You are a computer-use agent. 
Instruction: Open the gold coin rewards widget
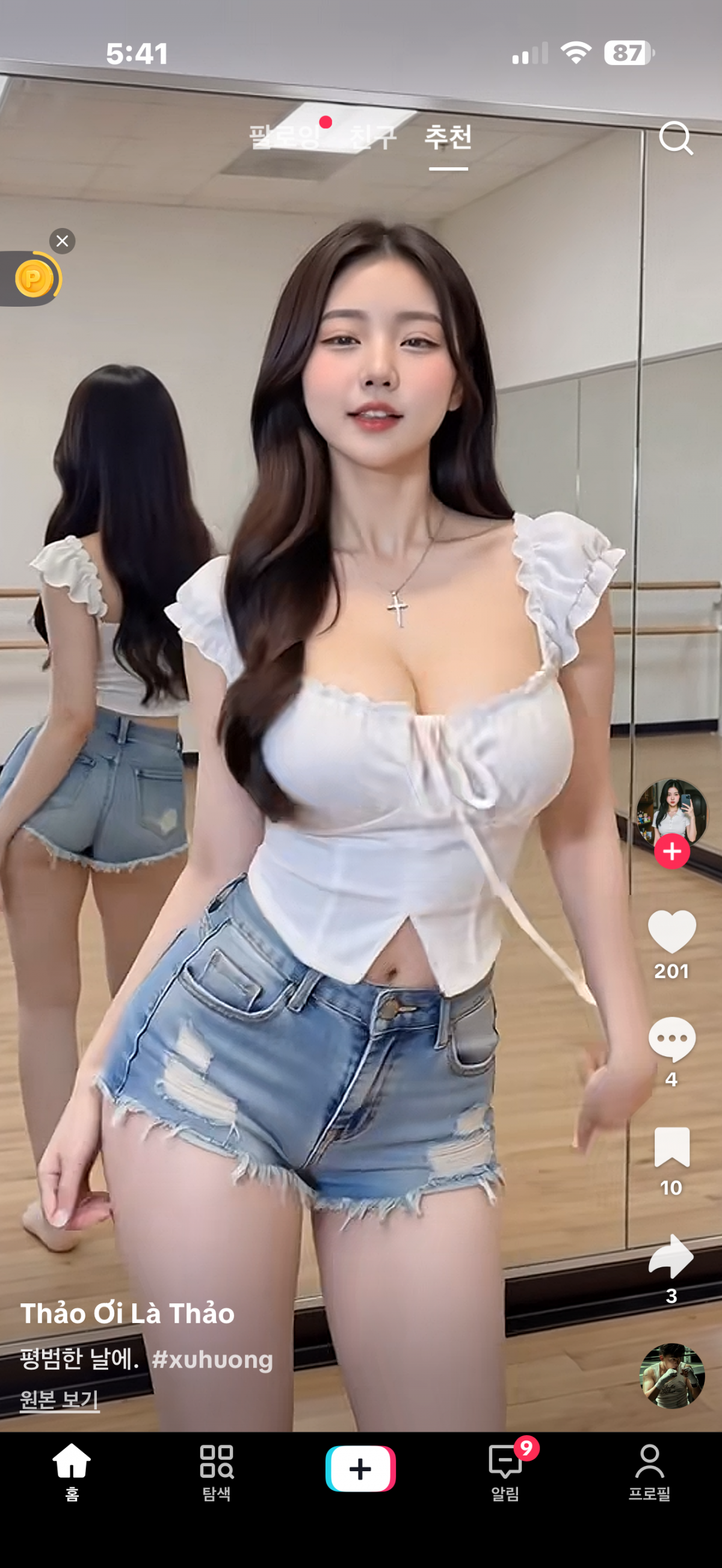click(34, 280)
